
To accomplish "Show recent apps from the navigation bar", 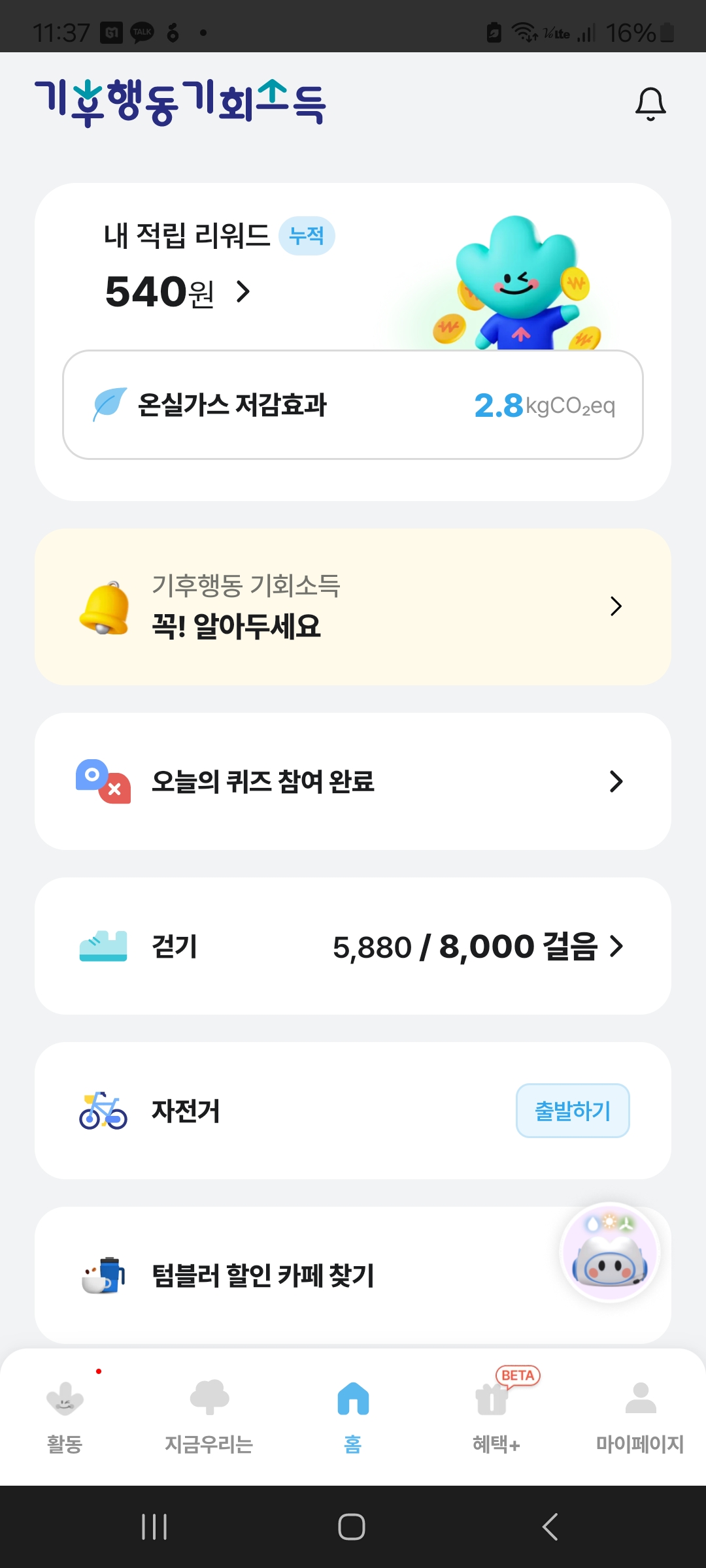I will click(154, 1527).
